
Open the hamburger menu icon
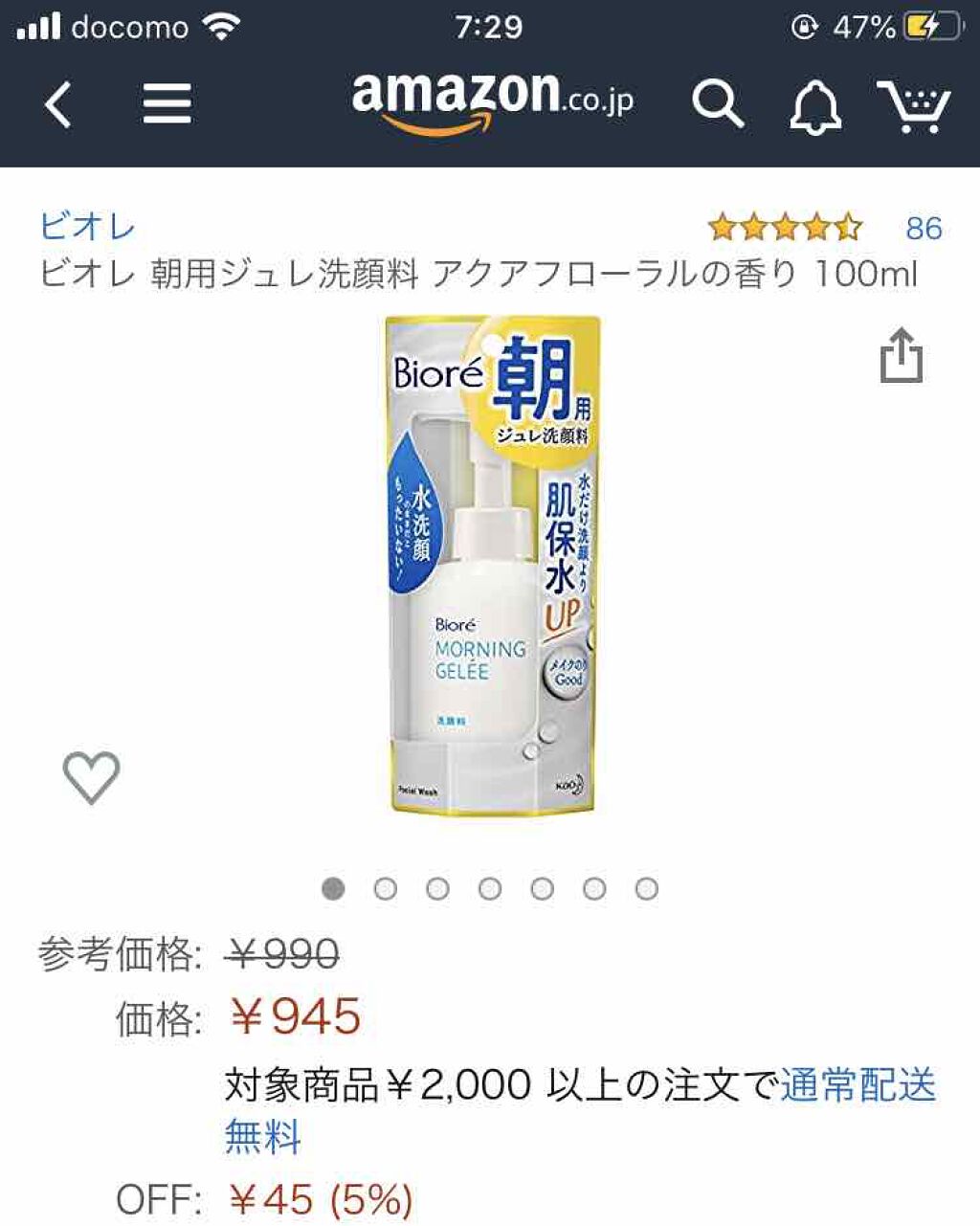(165, 105)
